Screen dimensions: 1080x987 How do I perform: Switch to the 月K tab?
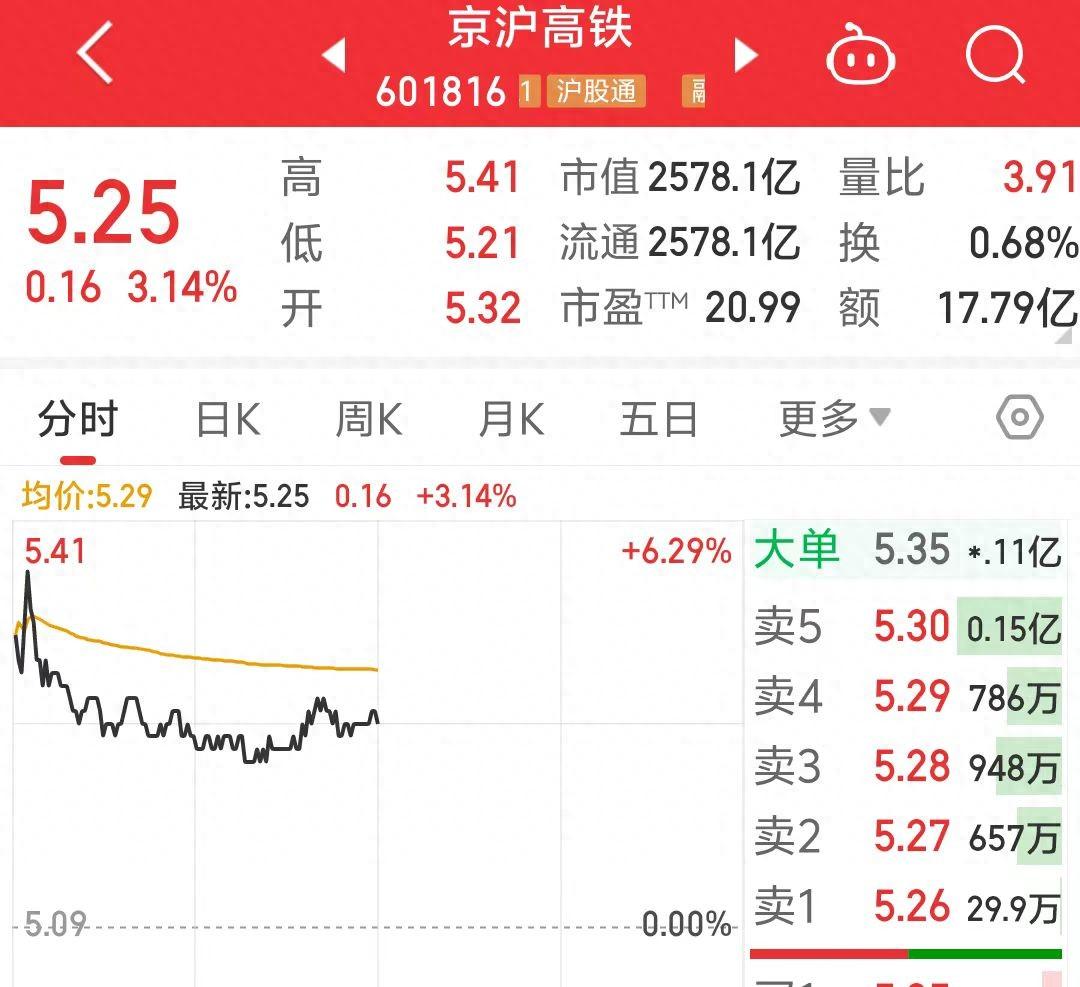pyautogui.click(x=511, y=420)
